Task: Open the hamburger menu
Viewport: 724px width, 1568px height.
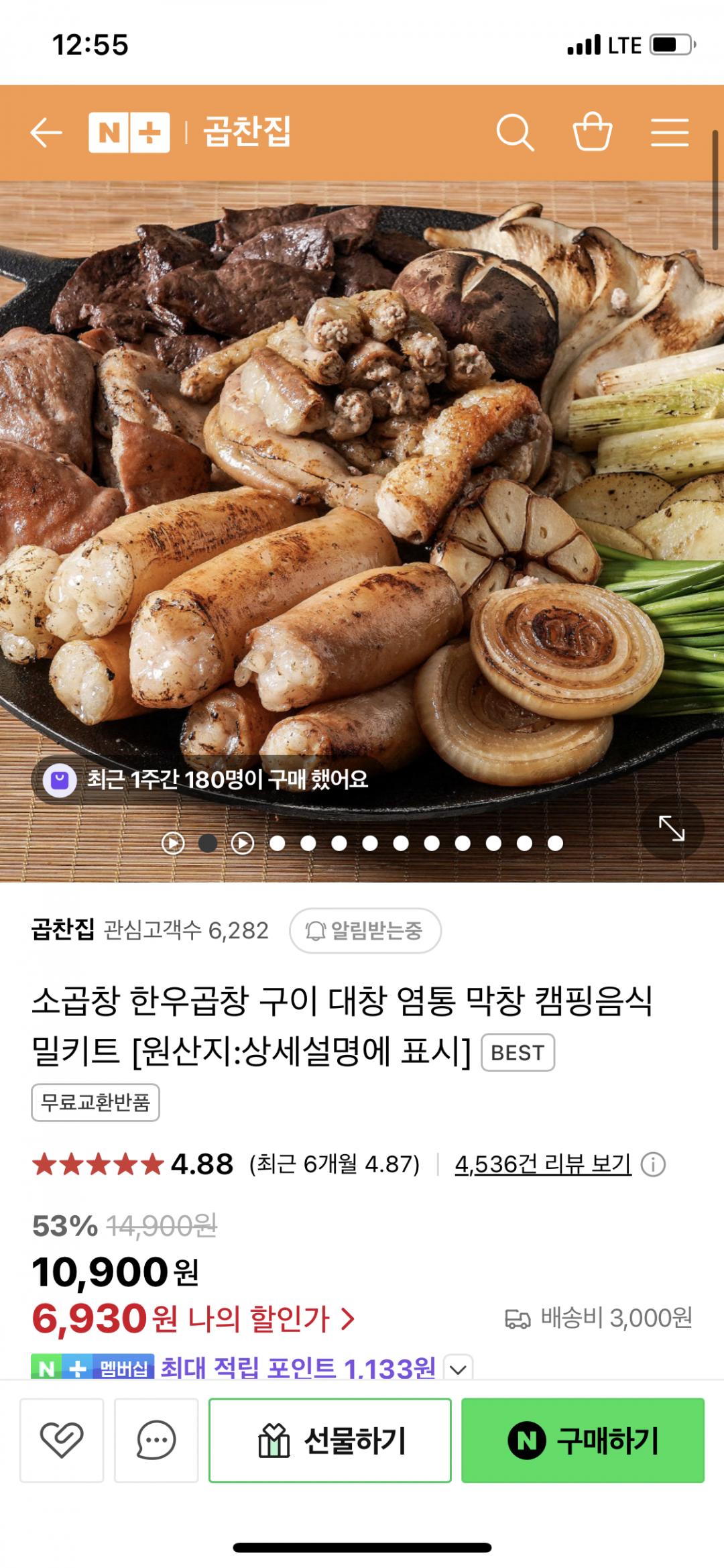Action: click(670, 132)
